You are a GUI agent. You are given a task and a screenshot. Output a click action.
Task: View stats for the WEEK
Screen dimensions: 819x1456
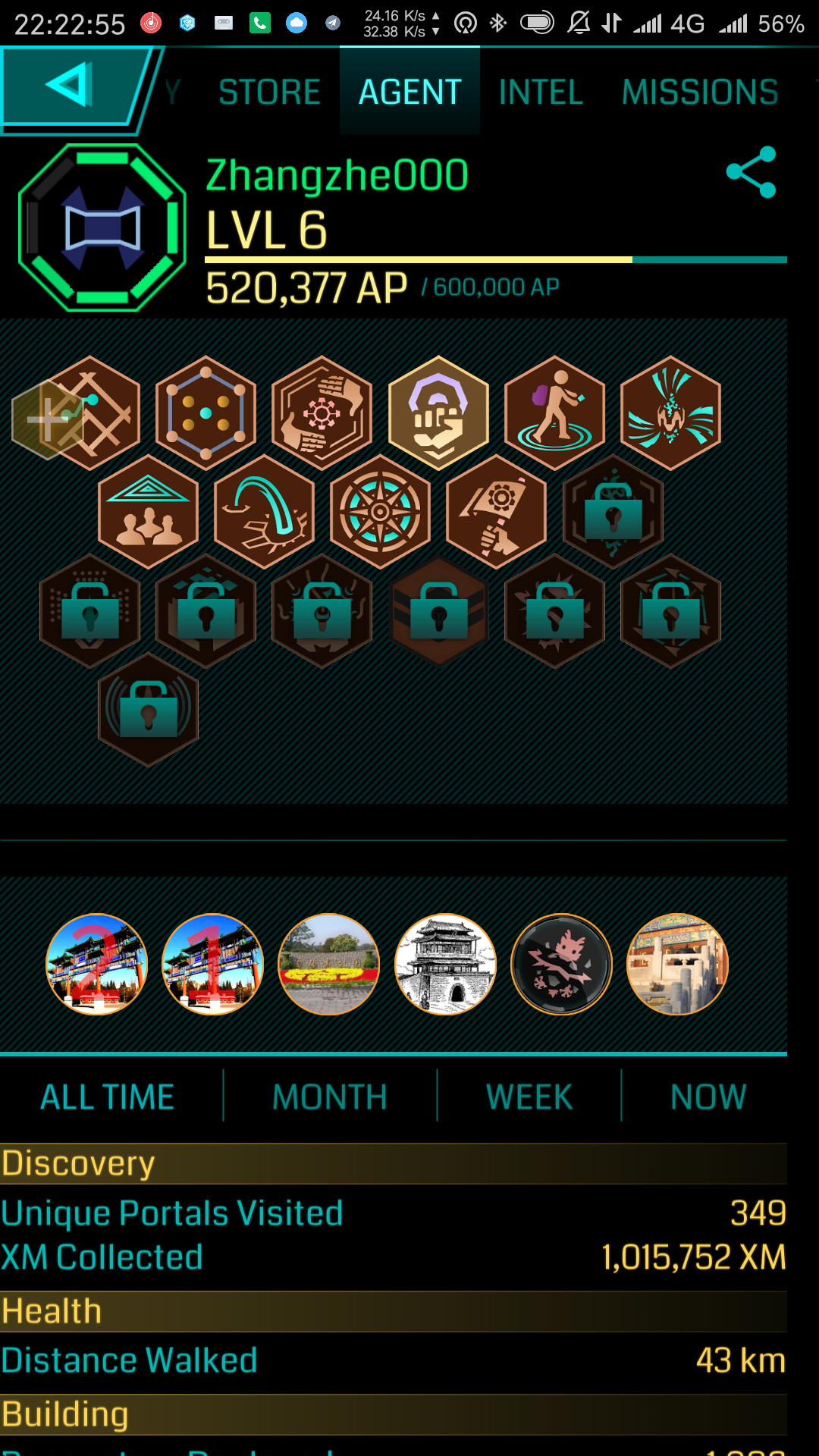(529, 1097)
